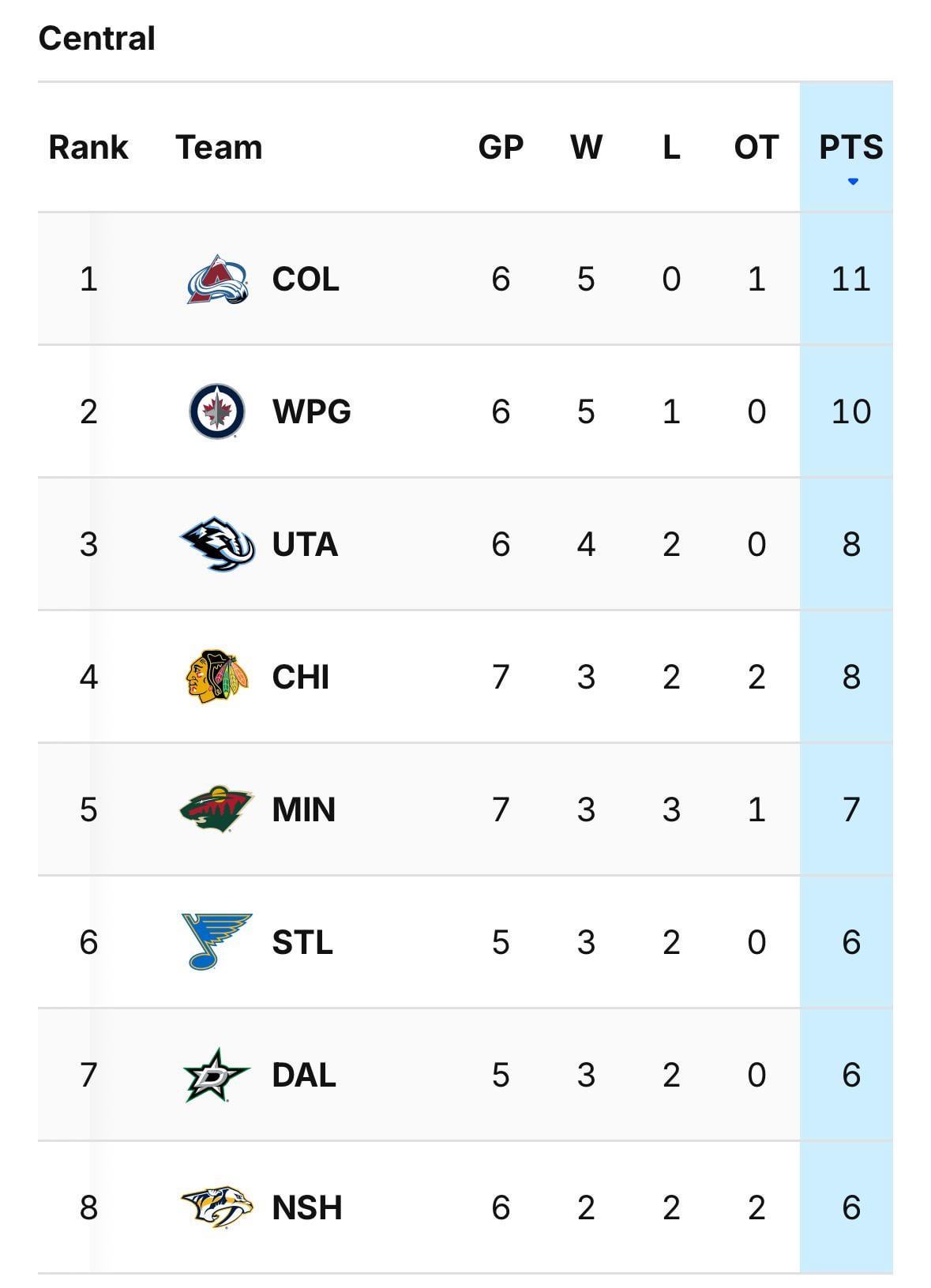Image resolution: width=931 pixels, height=1288 pixels.
Task: View the DAL team page
Action: pyautogui.click(x=303, y=1076)
